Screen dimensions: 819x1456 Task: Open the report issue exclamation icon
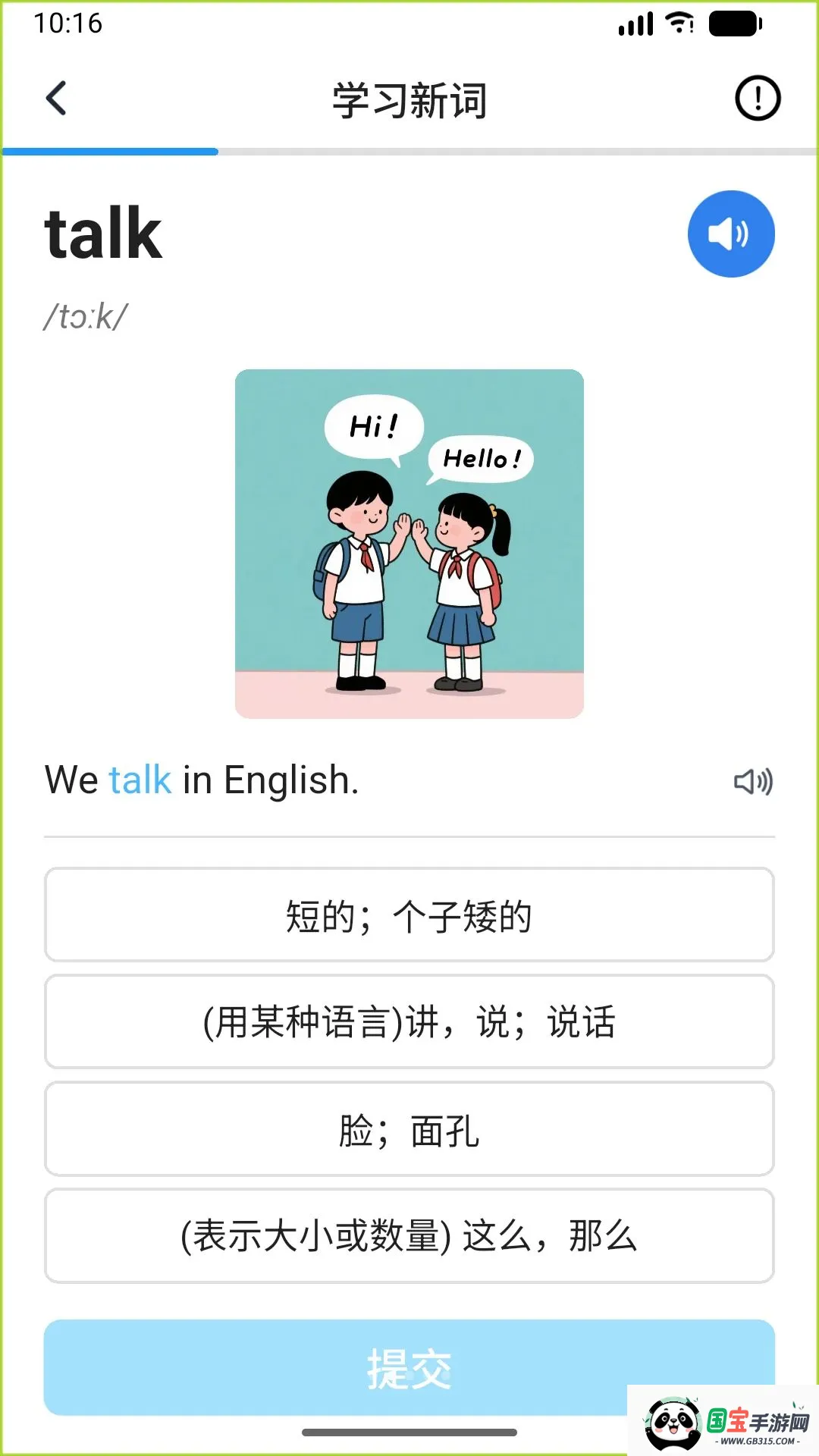pyautogui.click(x=758, y=99)
